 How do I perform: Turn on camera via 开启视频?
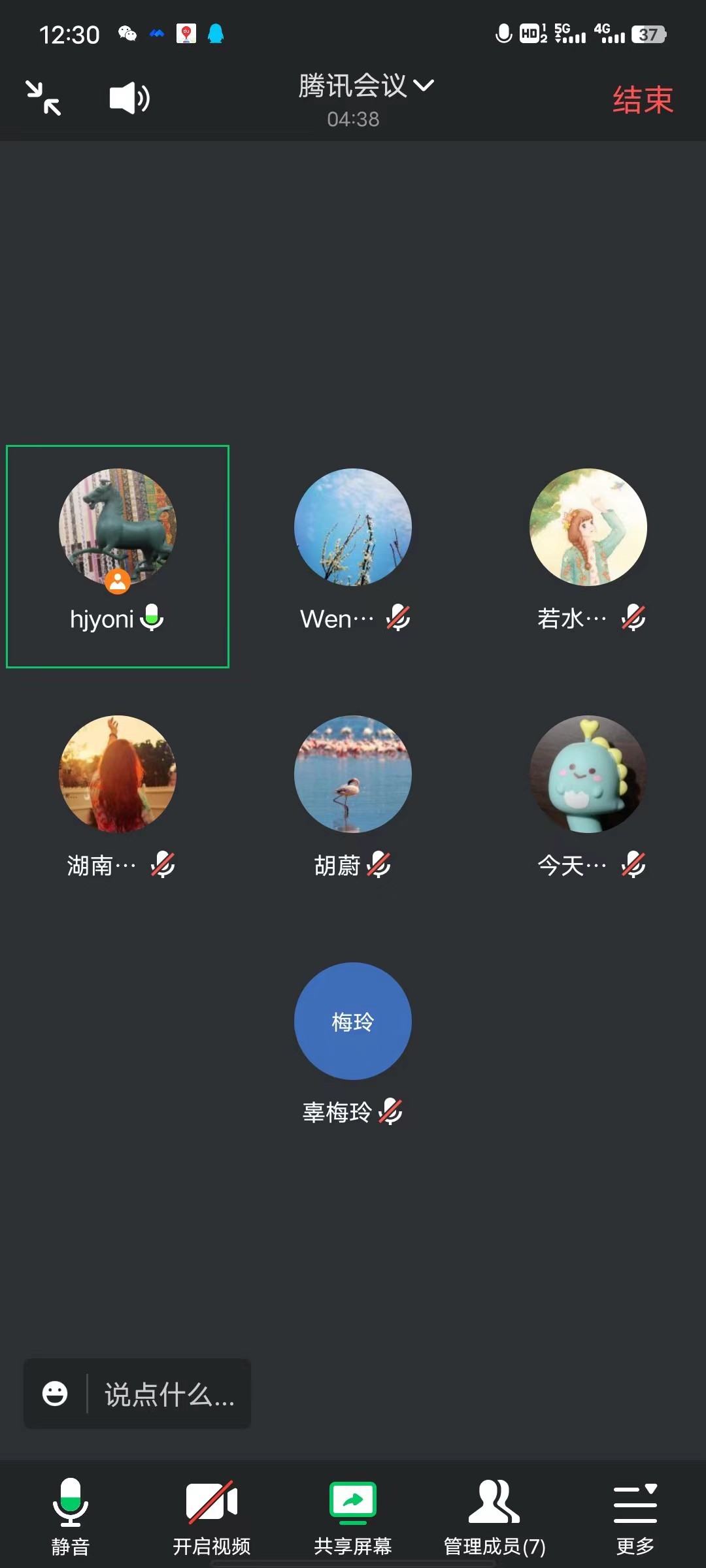211,1516
